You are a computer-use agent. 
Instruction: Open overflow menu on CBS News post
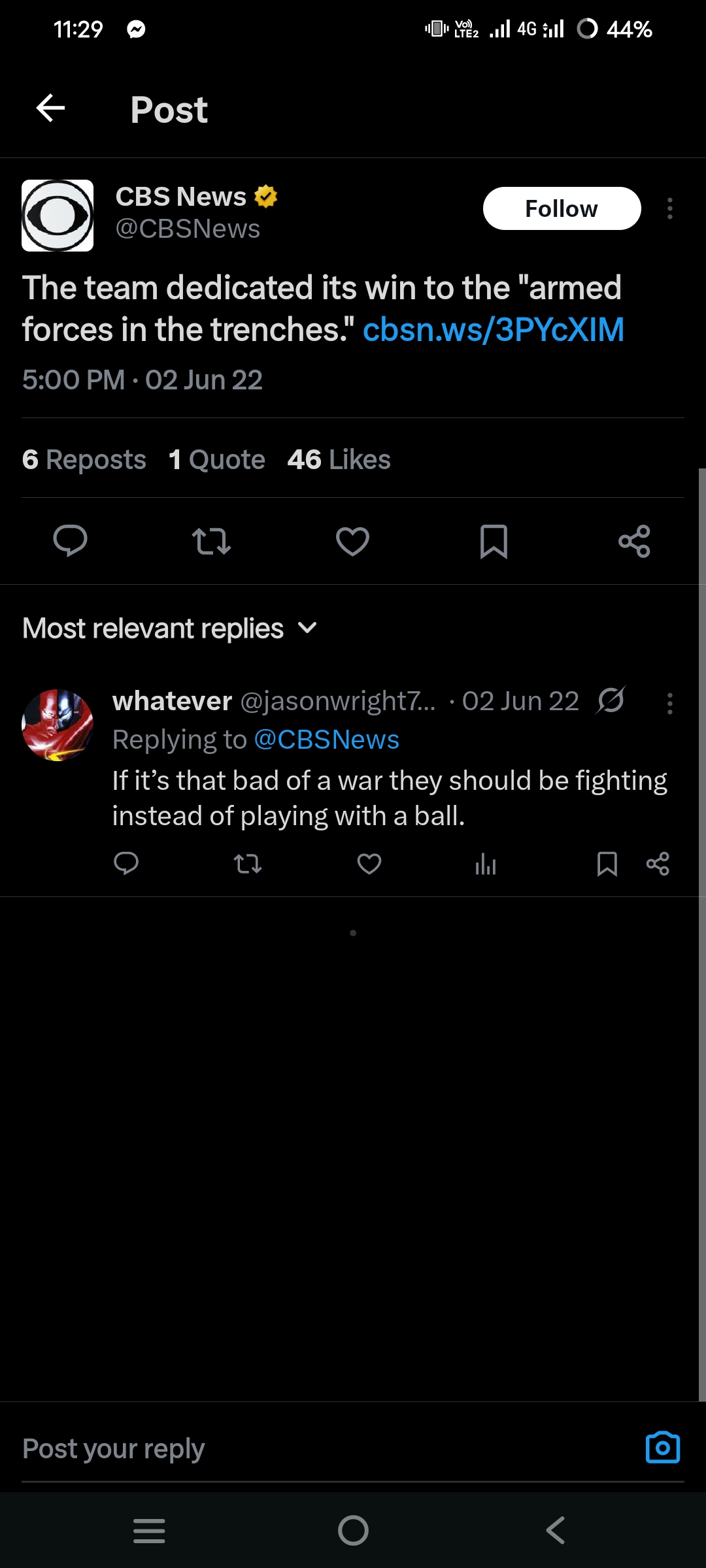coord(669,208)
